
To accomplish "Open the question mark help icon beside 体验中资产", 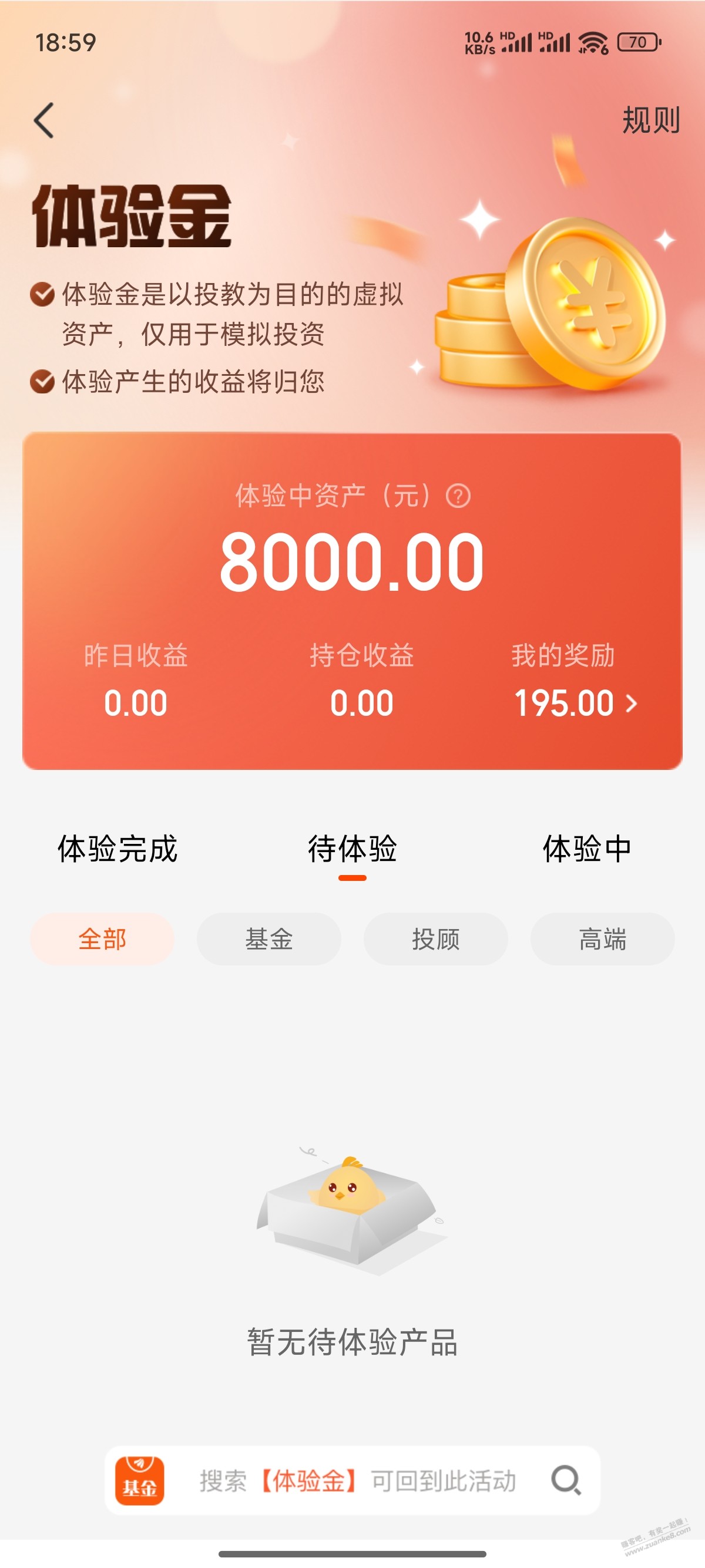I will [457, 497].
